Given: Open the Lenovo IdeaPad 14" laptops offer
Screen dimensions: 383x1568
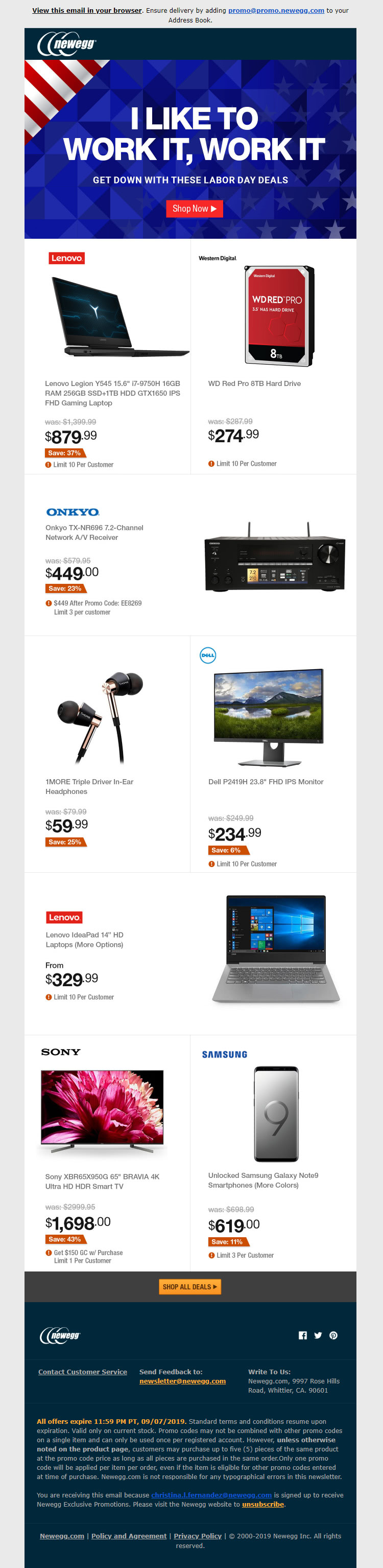Looking at the screenshot, I should tap(84, 939).
